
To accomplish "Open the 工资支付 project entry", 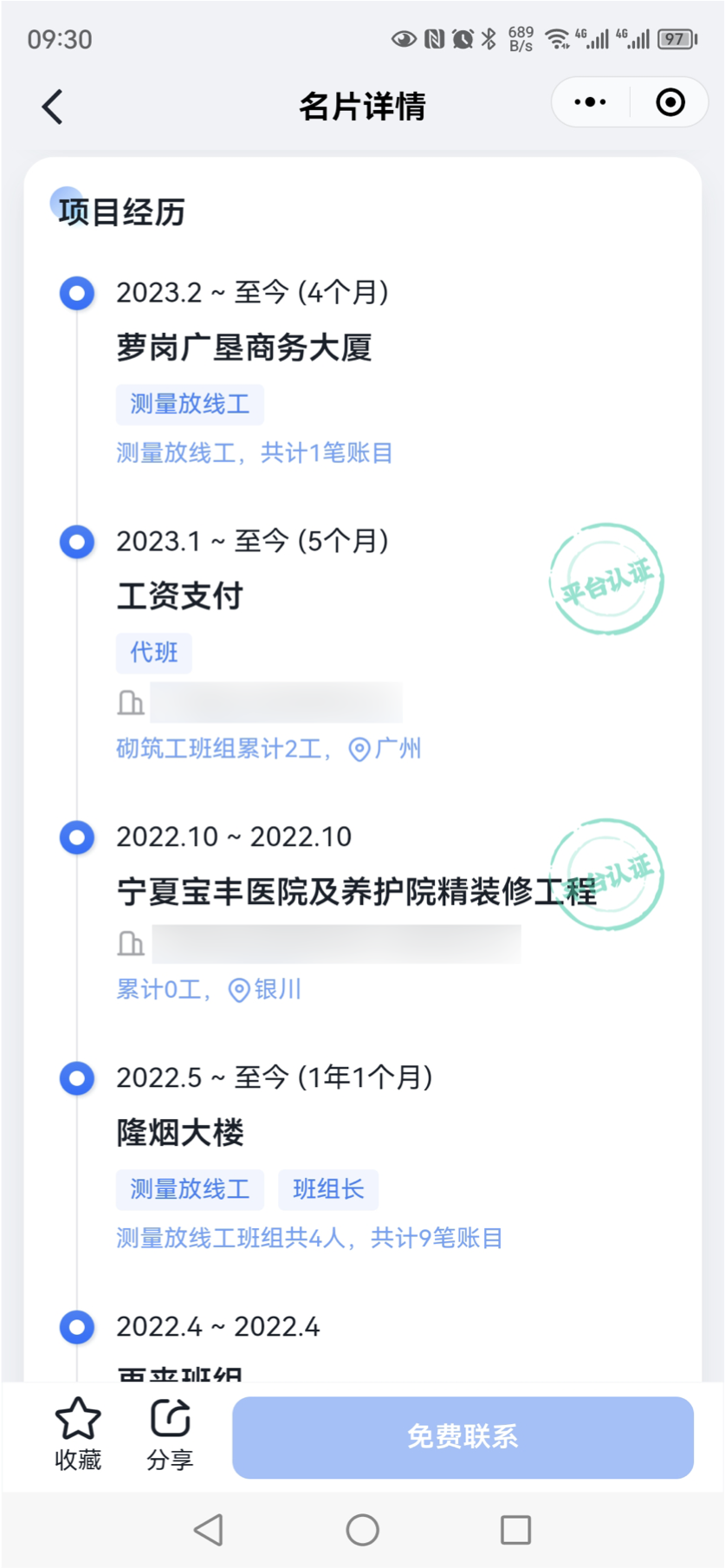I will pyautogui.click(x=180, y=596).
